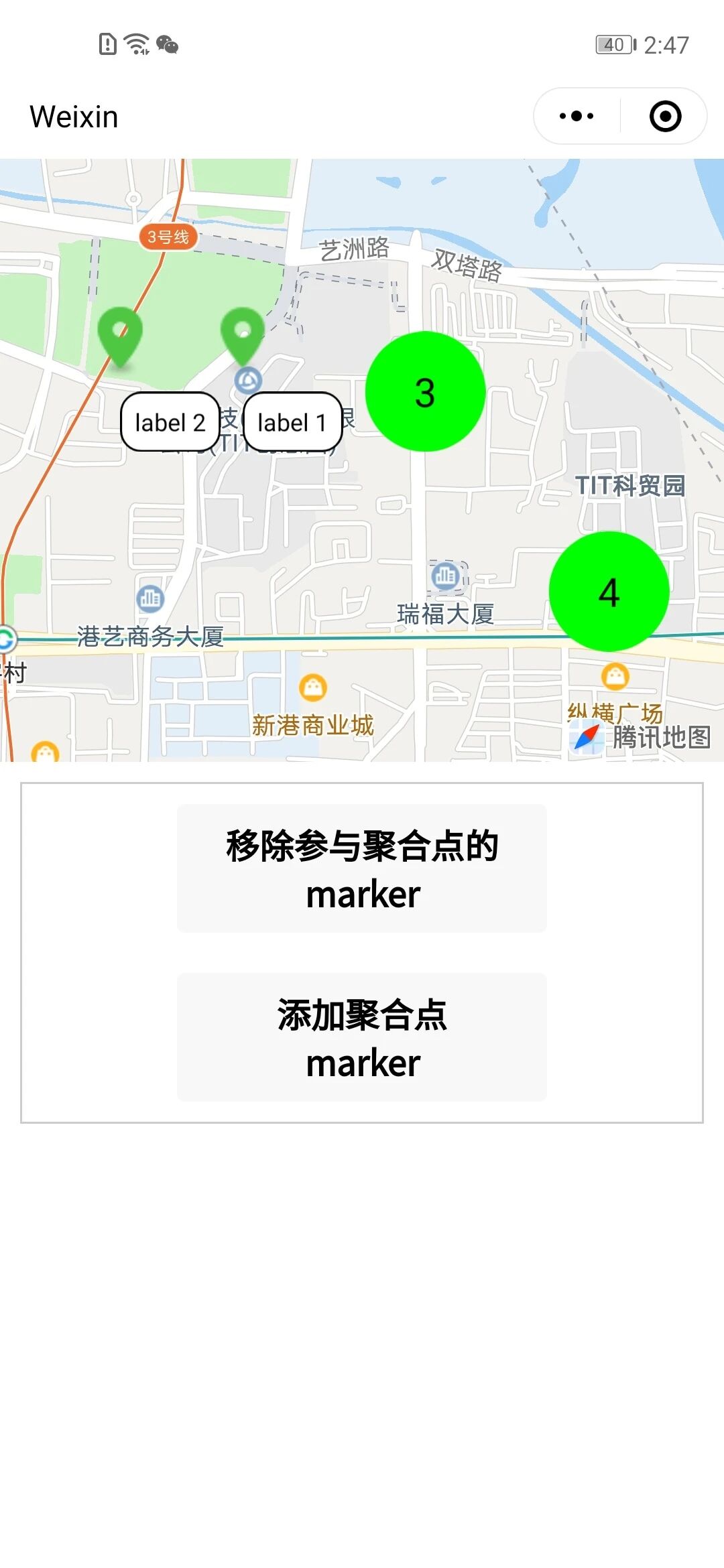Tap the label 2 callout bubble
This screenshot has width=724, height=1568.
click(170, 421)
